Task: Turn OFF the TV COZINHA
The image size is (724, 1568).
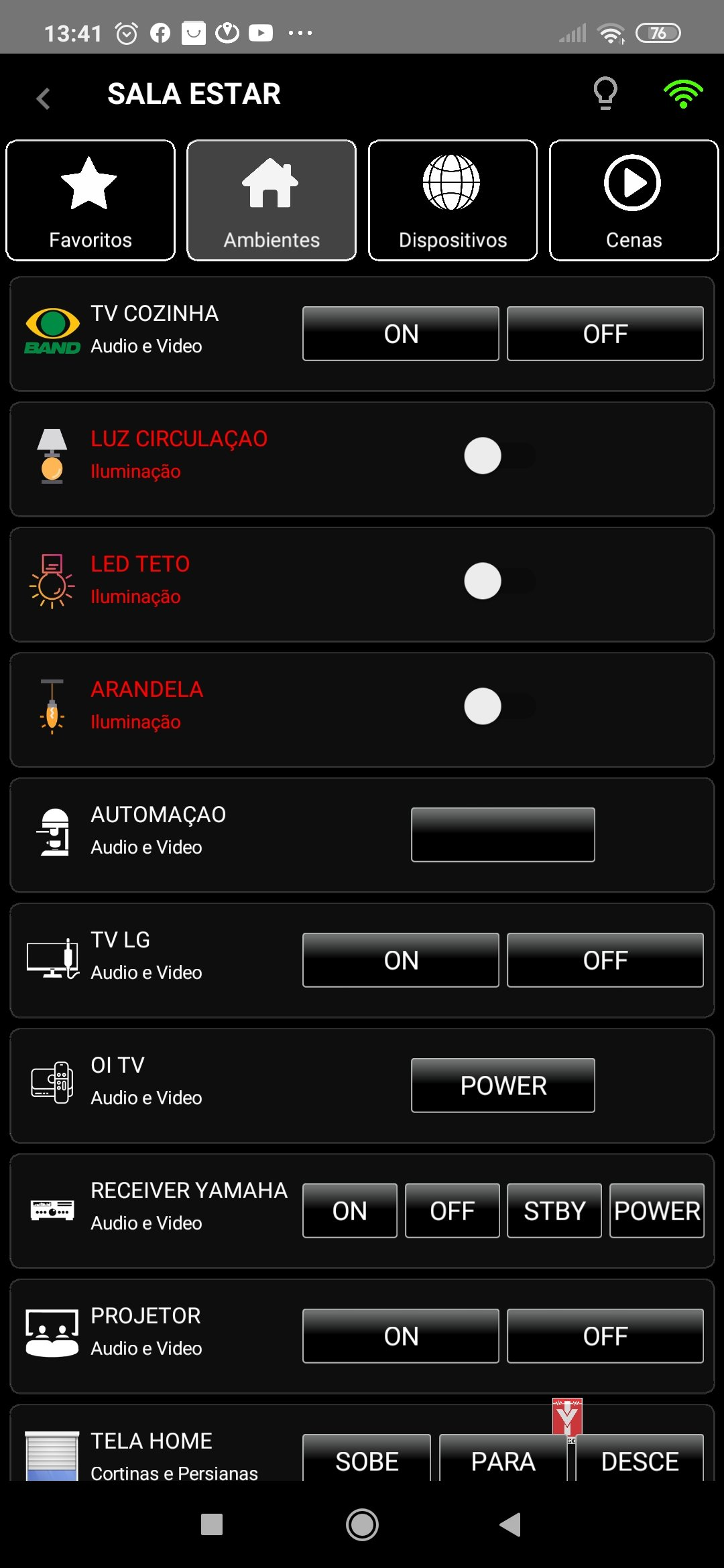Action: tap(605, 334)
